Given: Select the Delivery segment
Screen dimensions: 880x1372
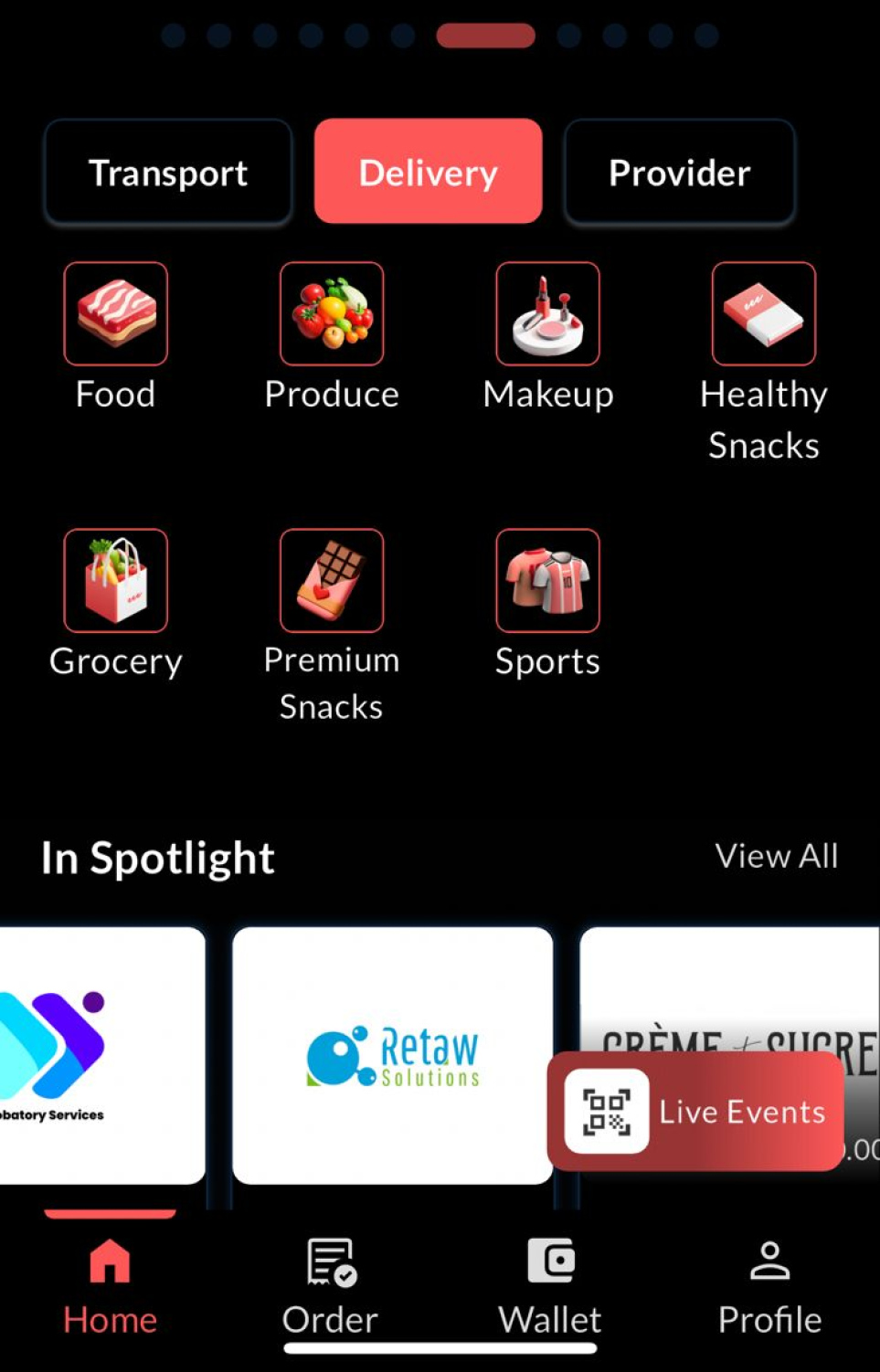Looking at the screenshot, I should (428, 172).
